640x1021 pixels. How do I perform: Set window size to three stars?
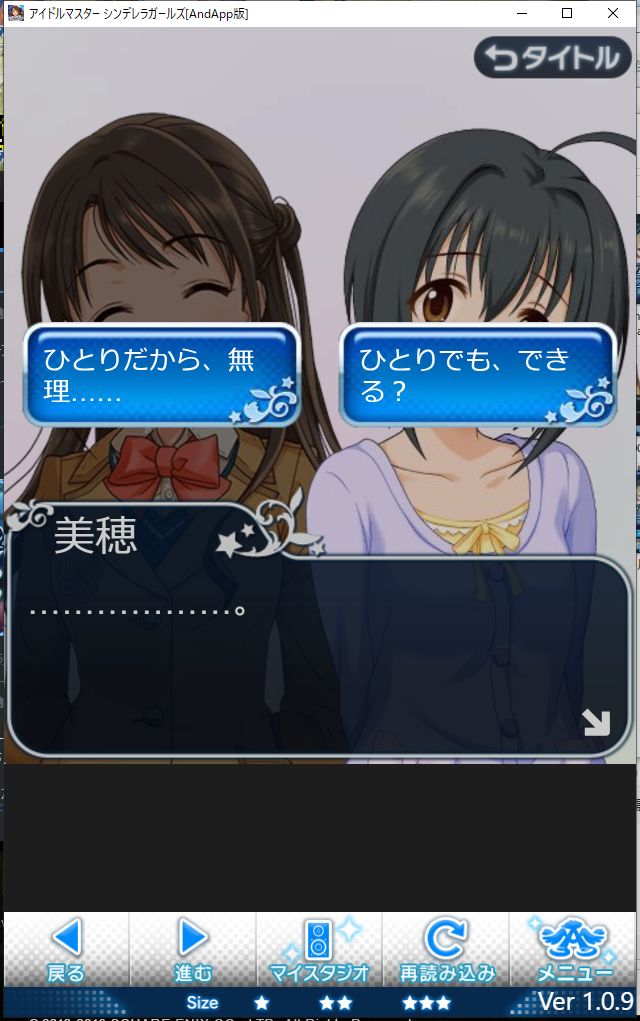pyautogui.click(x=425, y=1002)
